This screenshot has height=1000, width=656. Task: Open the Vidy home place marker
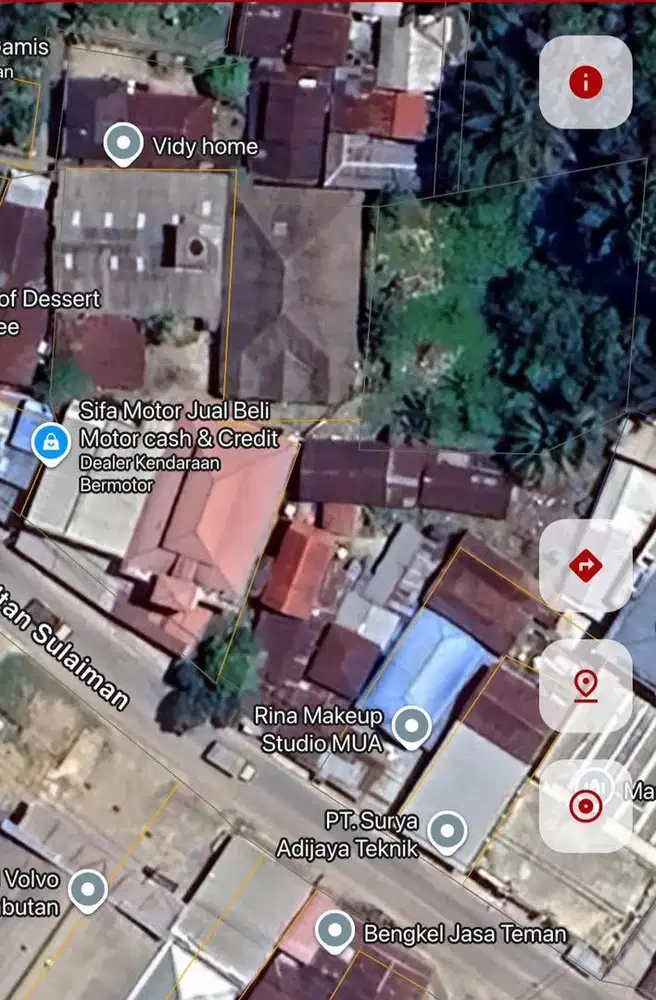[123, 145]
